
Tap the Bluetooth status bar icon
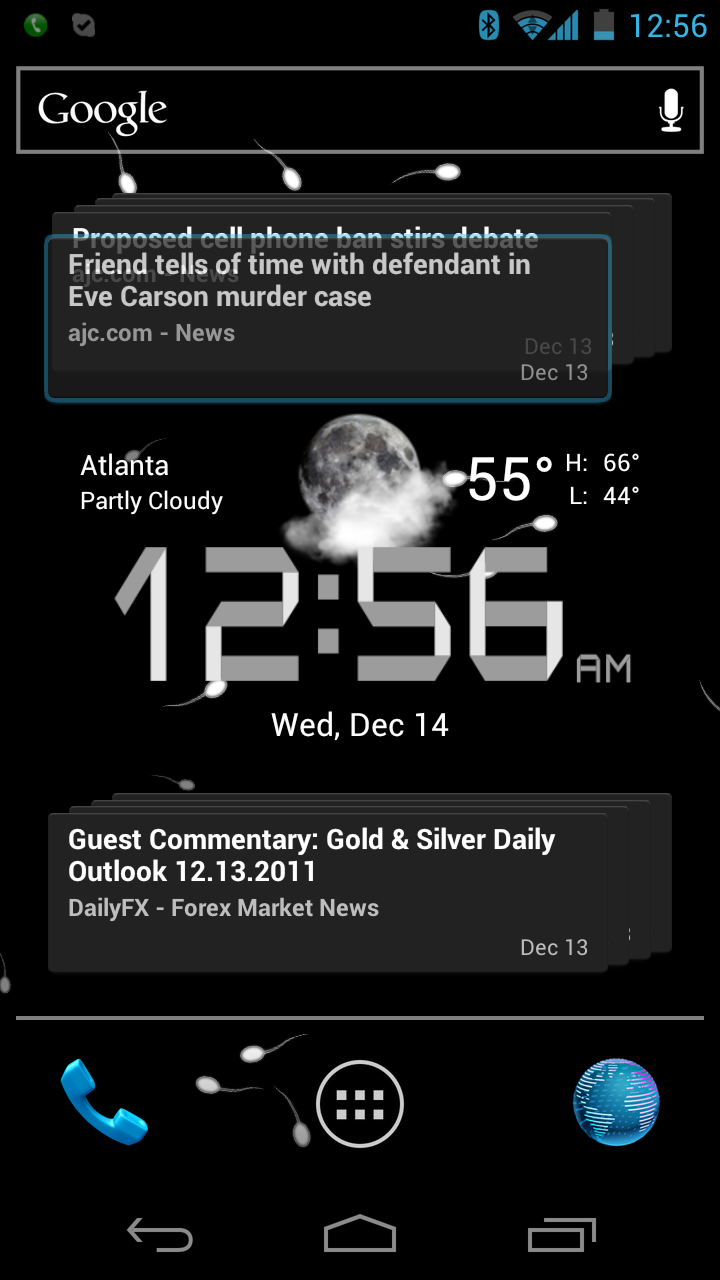(487, 26)
